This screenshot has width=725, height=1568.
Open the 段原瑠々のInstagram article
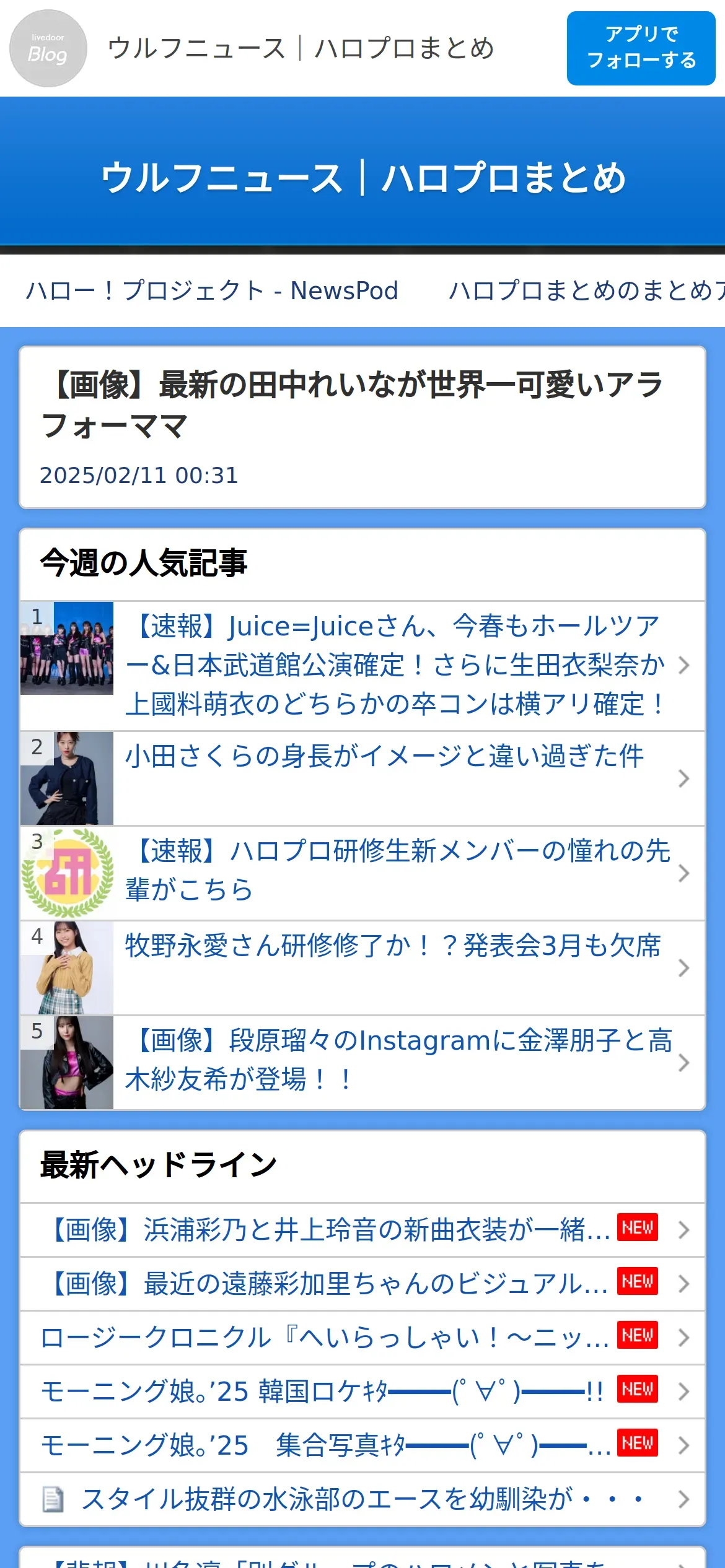(x=362, y=1063)
